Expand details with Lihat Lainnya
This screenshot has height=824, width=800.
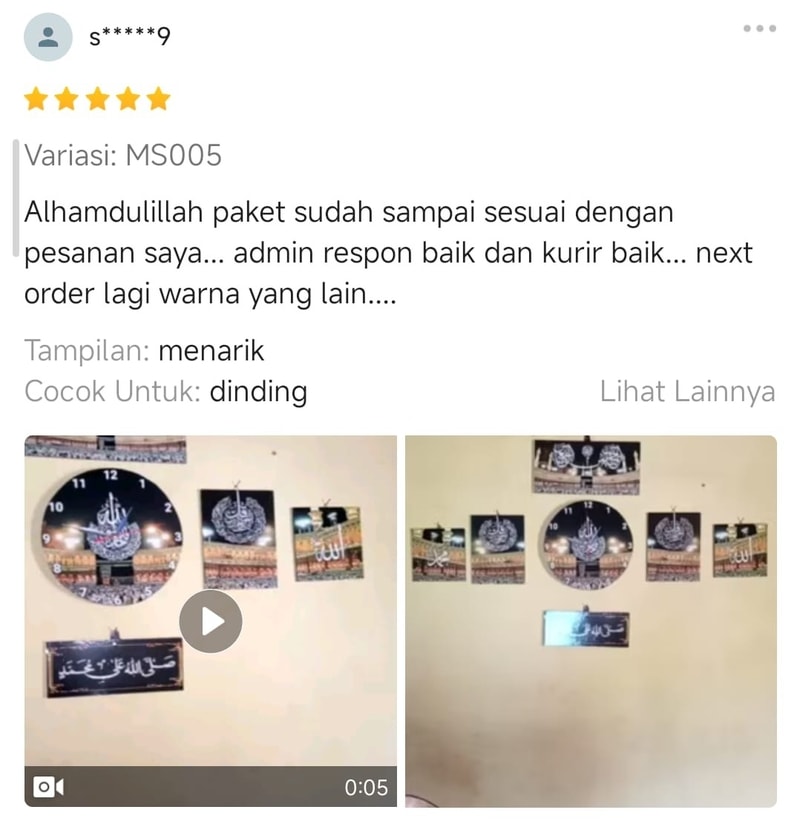[687, 391]
